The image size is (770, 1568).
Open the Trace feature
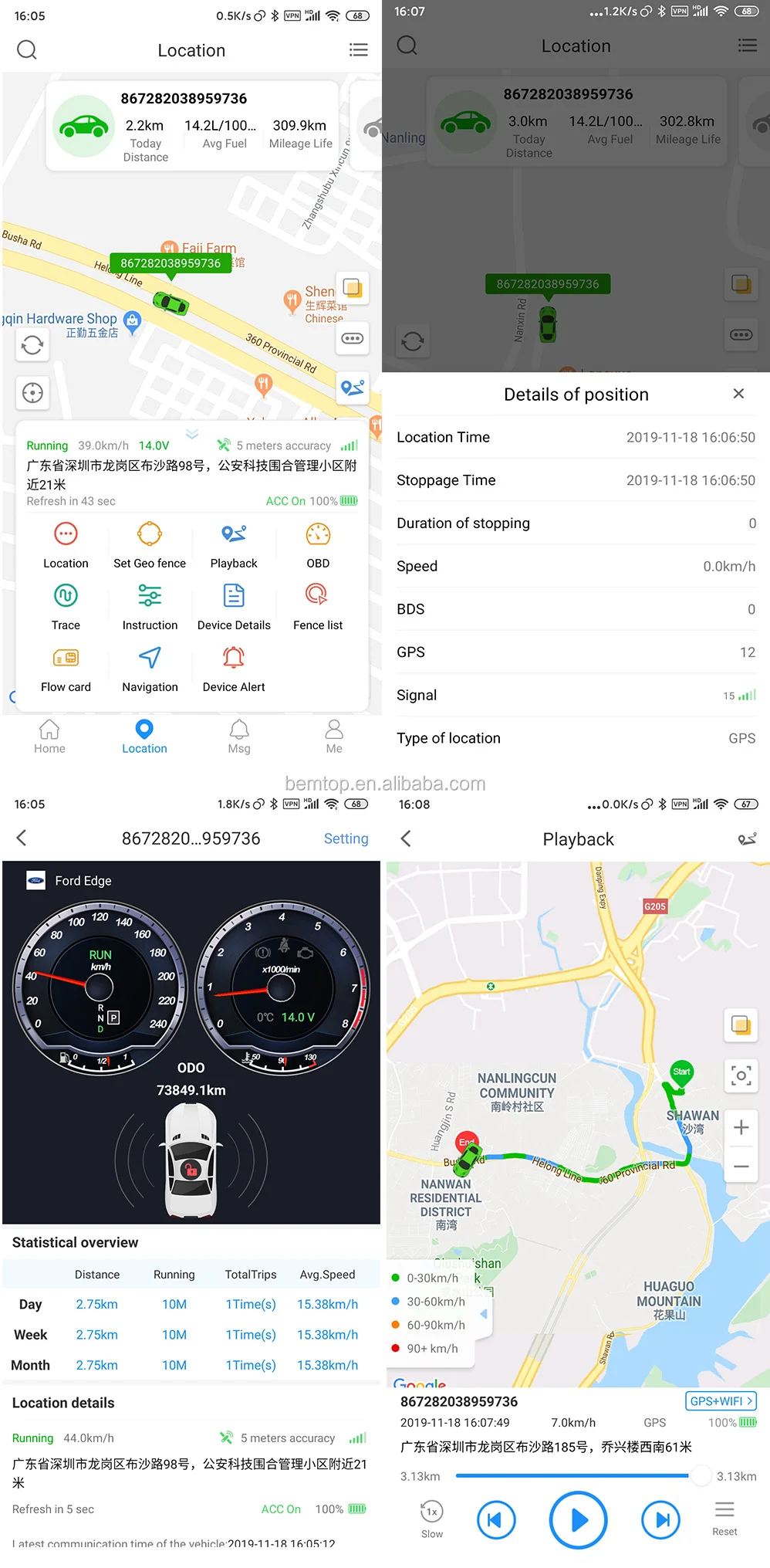[66, 605]
